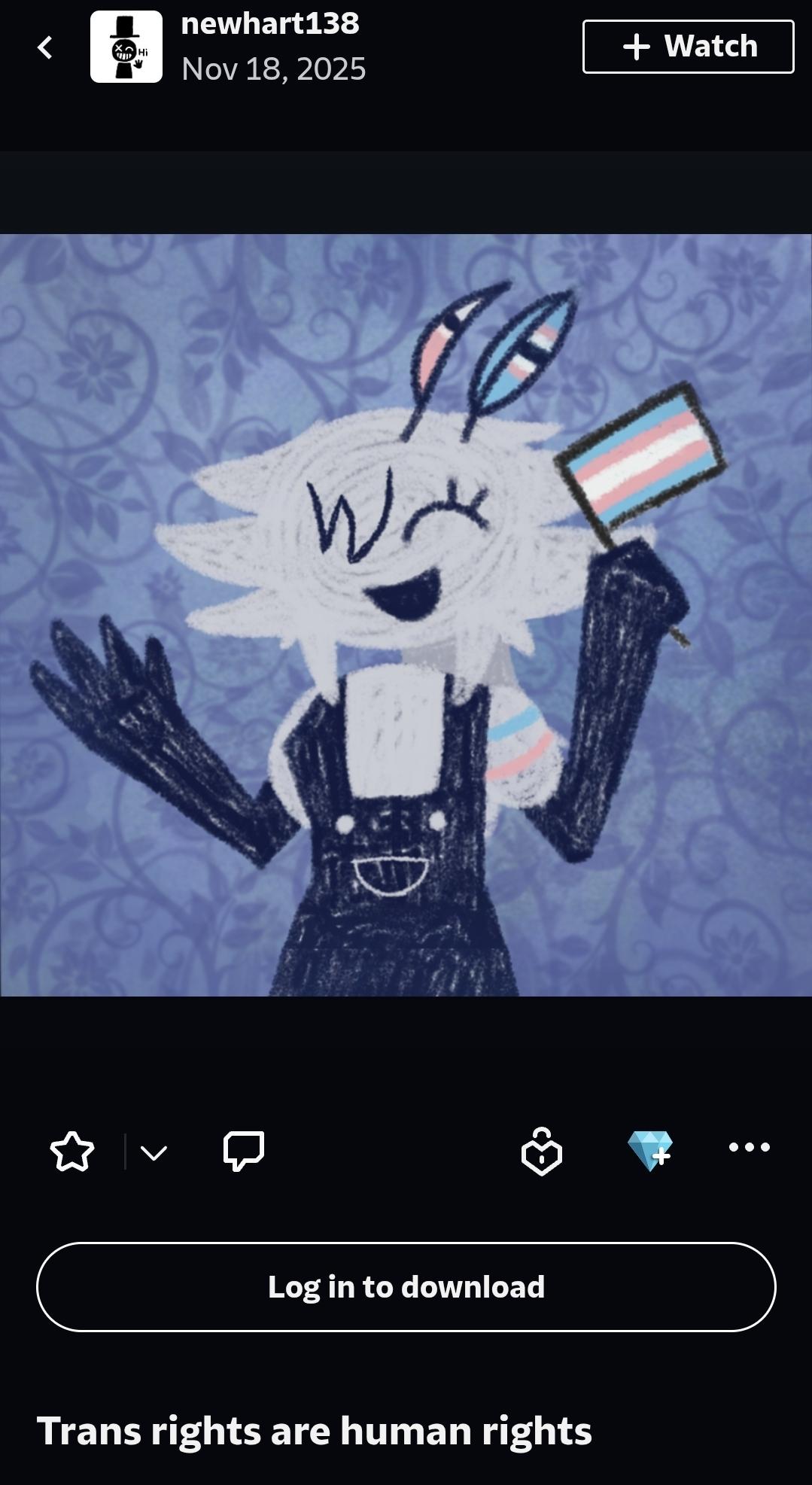Open the artwork in full view
The height and width of the screenshot is (1485, 812).
tap(406, 615)
